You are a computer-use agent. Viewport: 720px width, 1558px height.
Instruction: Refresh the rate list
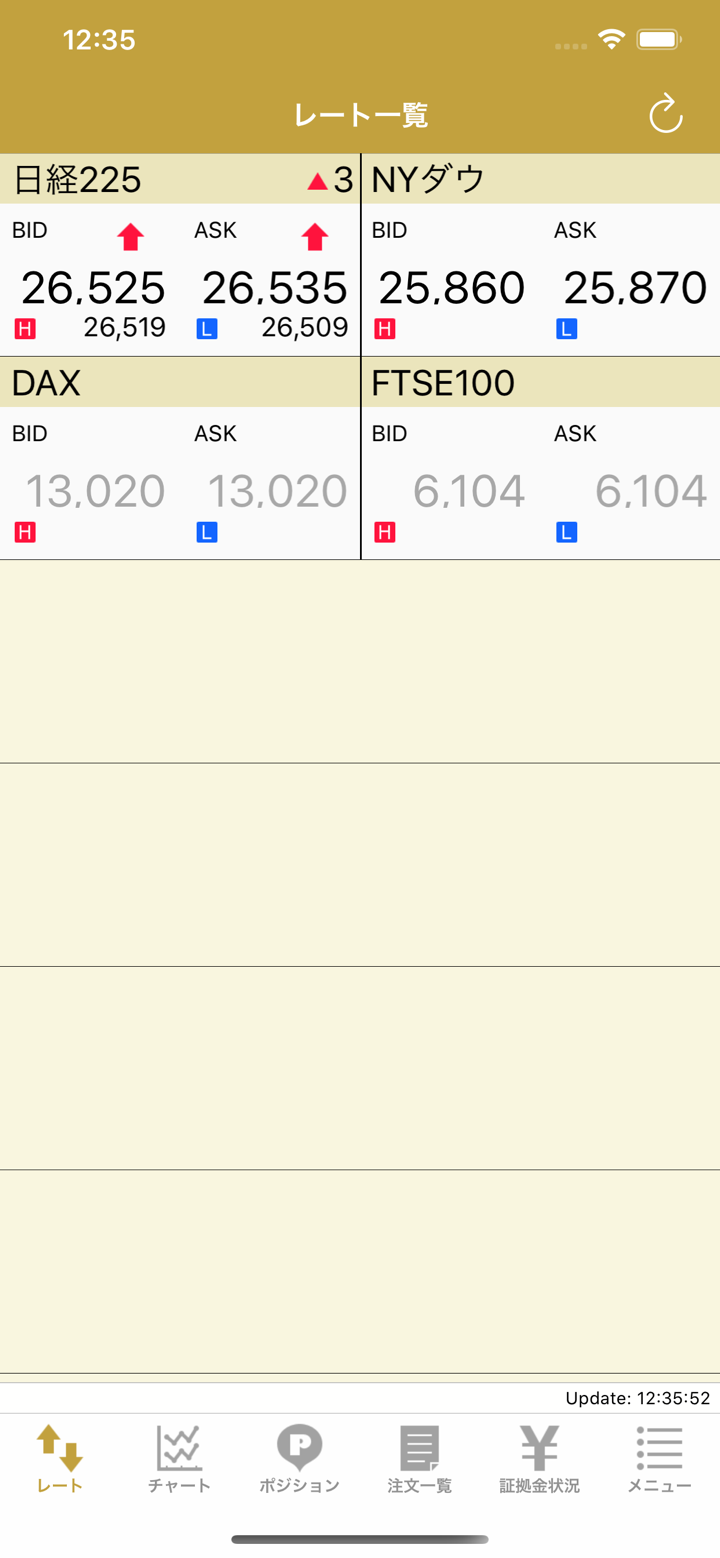(665, 115)
